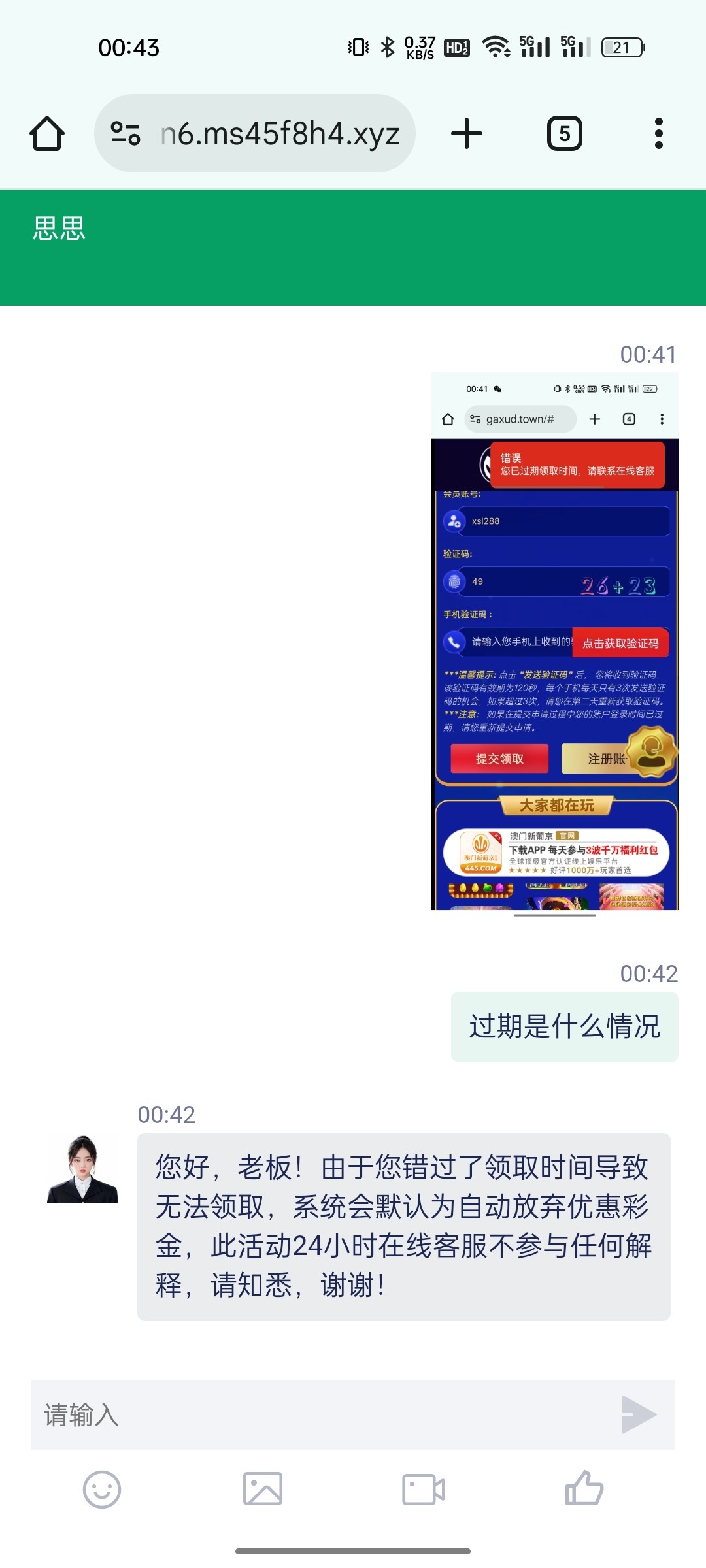Screen dimensions: 706x1568
Task: Go to the browser home page
Action: click(47, 134)
